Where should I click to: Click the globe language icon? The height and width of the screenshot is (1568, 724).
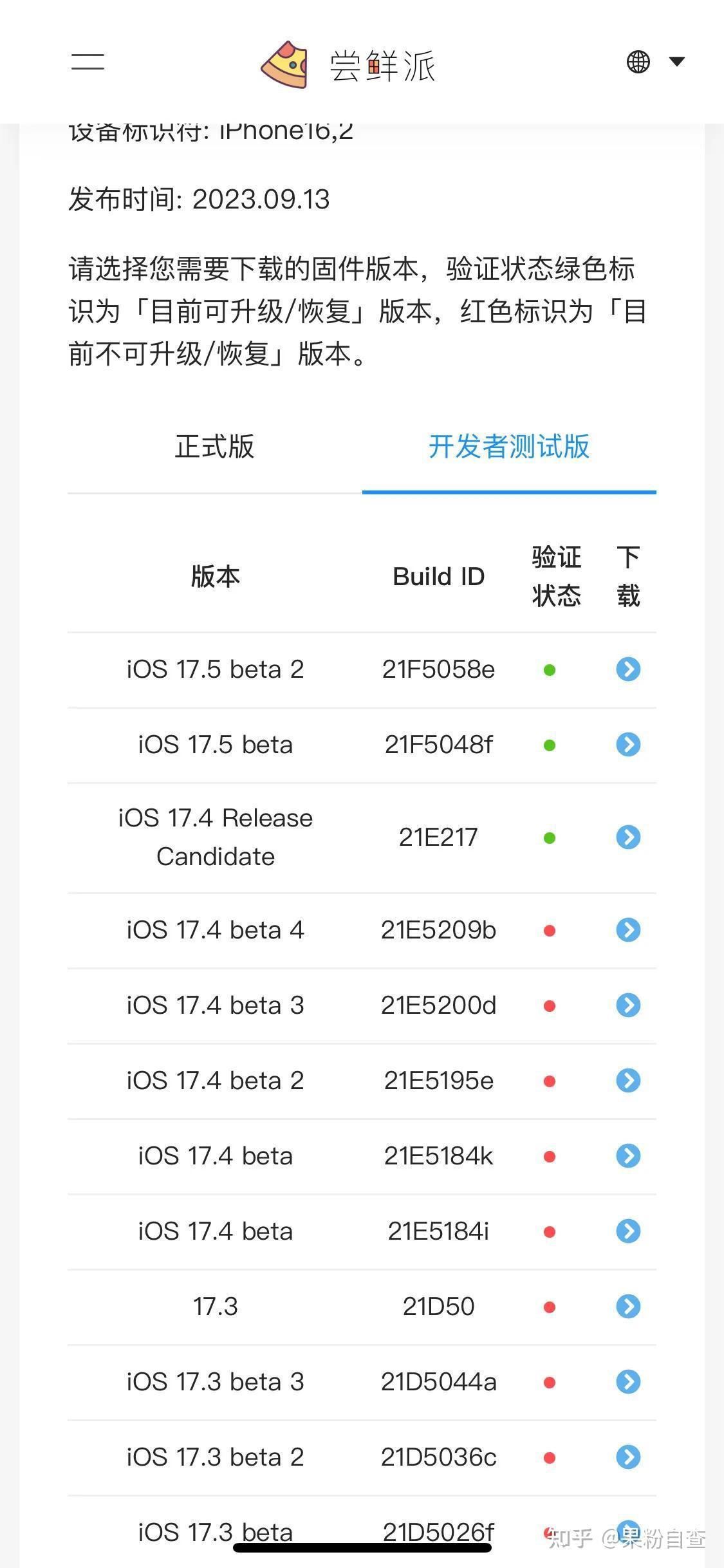638,62
